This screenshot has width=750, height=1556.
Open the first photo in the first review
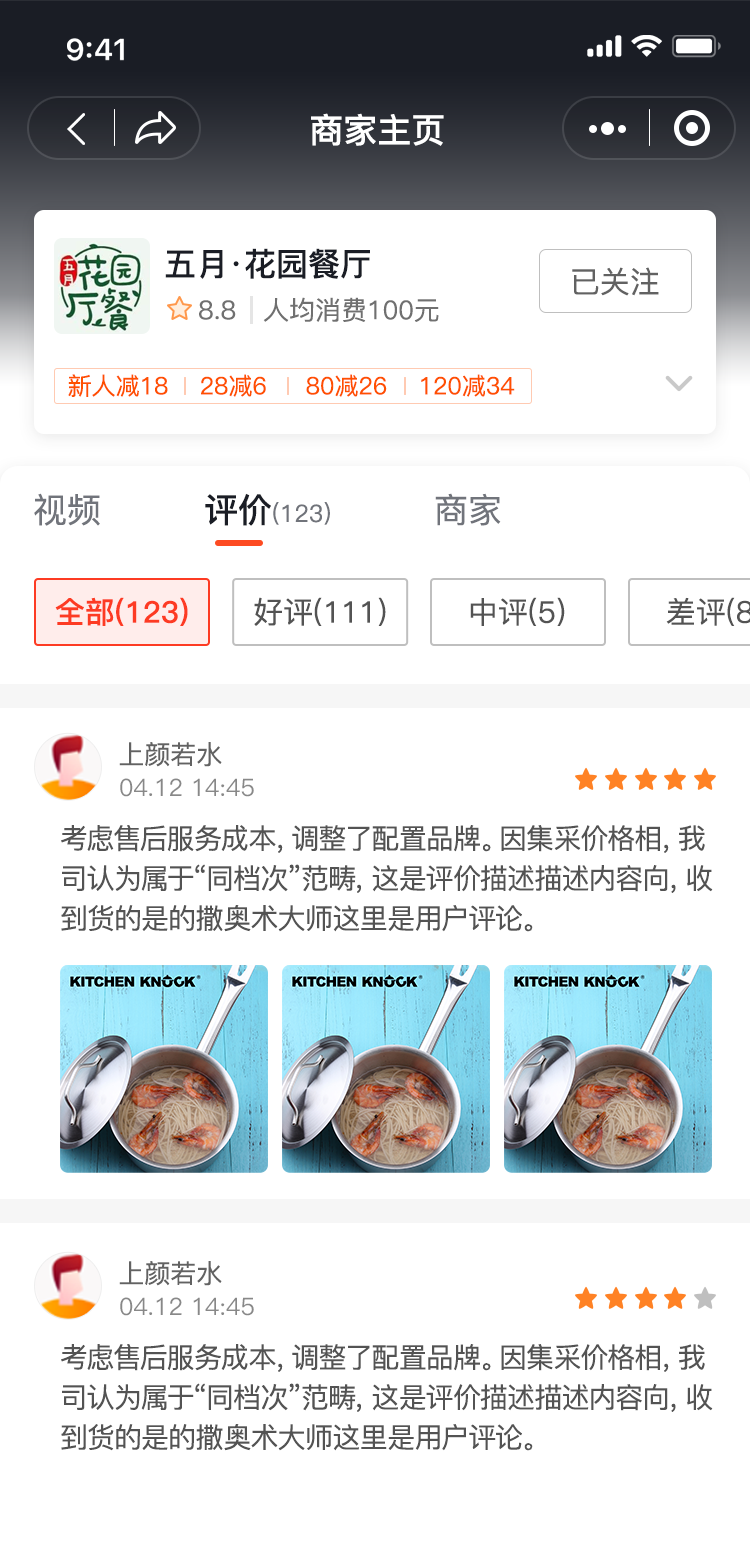tap(164, 1068)
